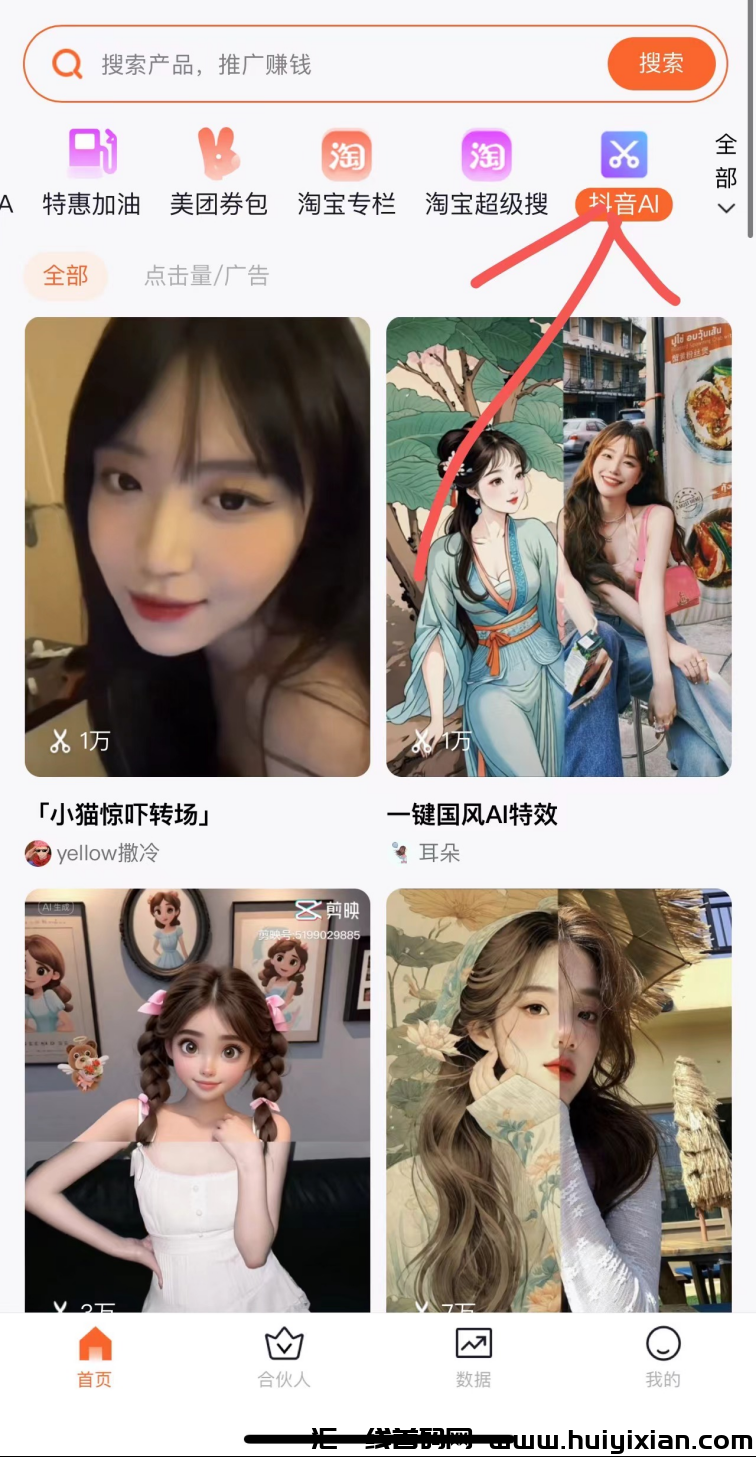Select the 抖音AI category

tap(624, 173)
